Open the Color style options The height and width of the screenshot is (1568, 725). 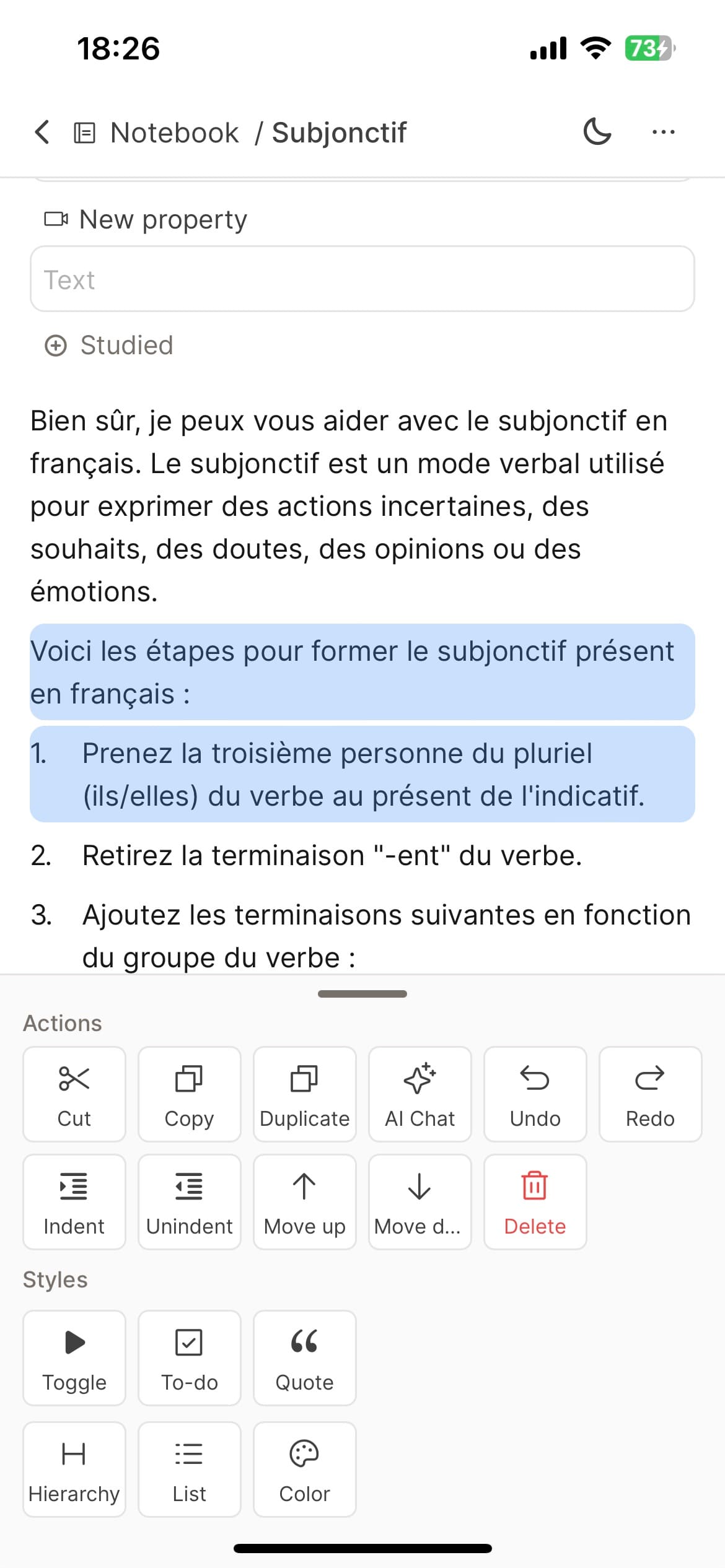tap(304, 1470)
